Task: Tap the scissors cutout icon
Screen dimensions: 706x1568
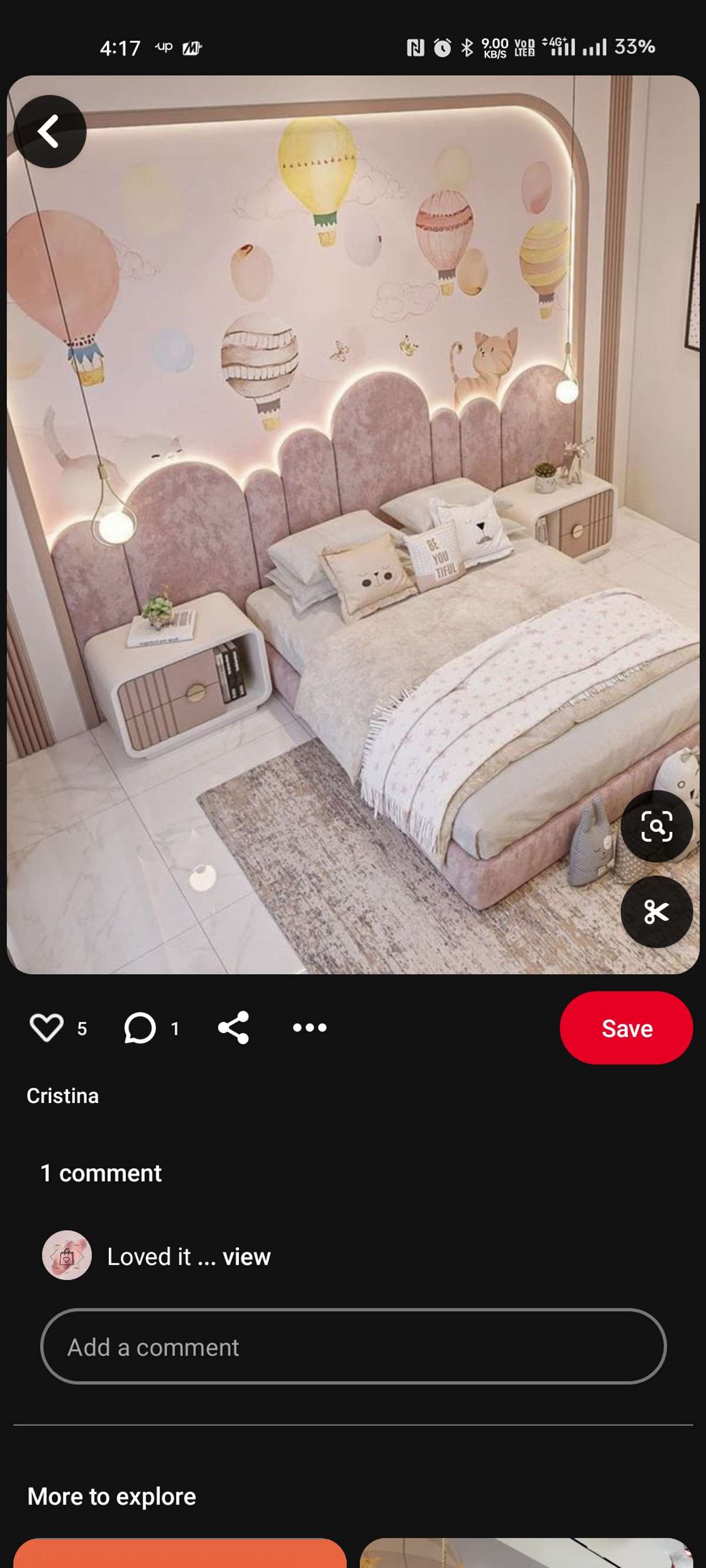Action: coord(656,911)
